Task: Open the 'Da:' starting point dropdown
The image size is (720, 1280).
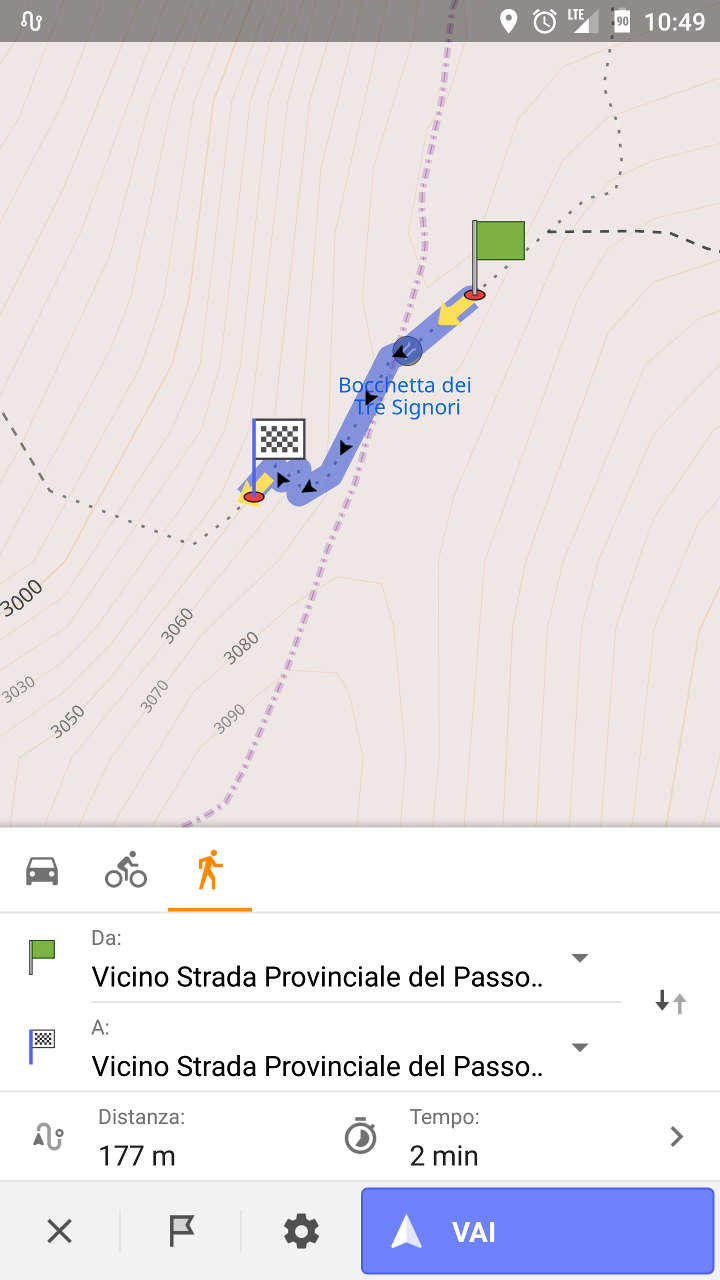Action: click(x=579, y=958)
